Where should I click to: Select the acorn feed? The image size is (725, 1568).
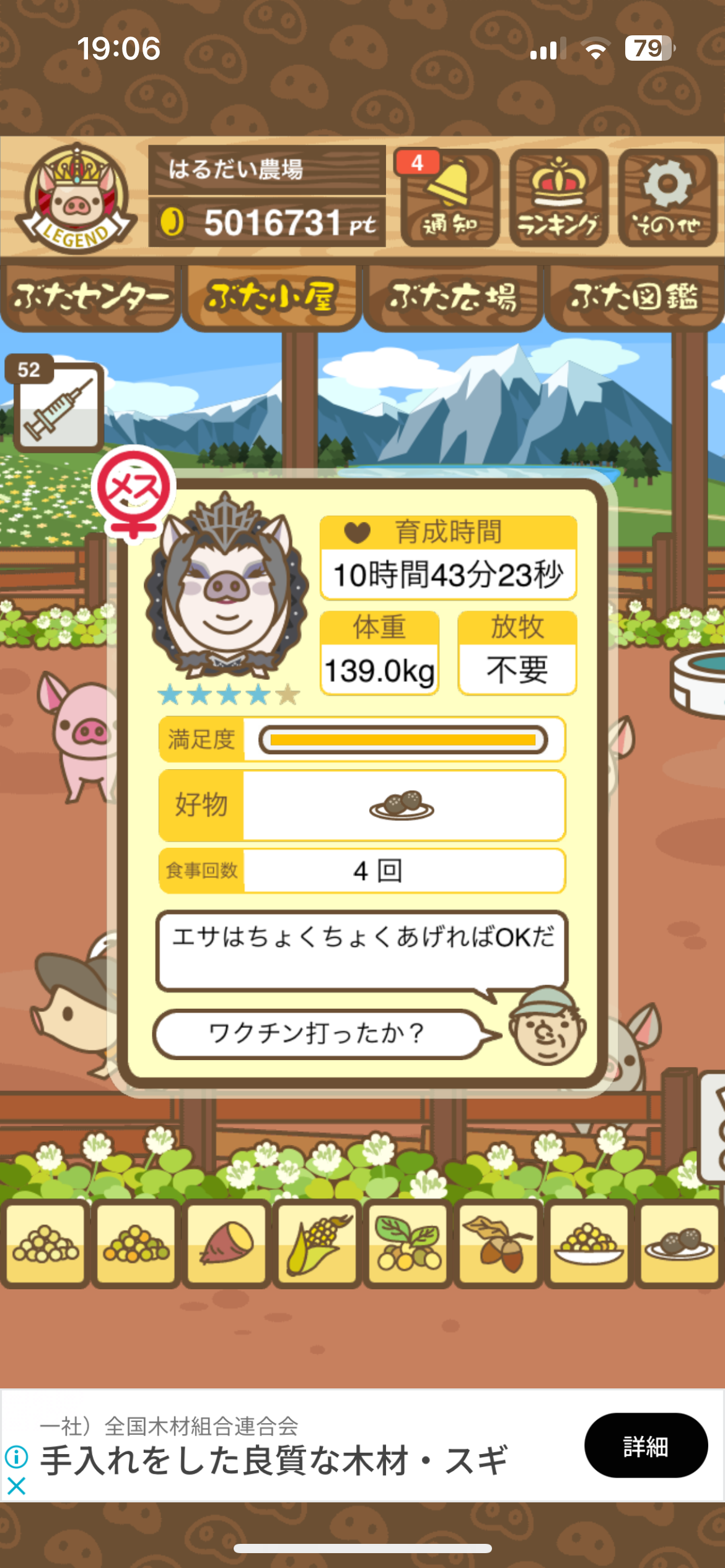pyautogui.click(x=498, y=1243)
